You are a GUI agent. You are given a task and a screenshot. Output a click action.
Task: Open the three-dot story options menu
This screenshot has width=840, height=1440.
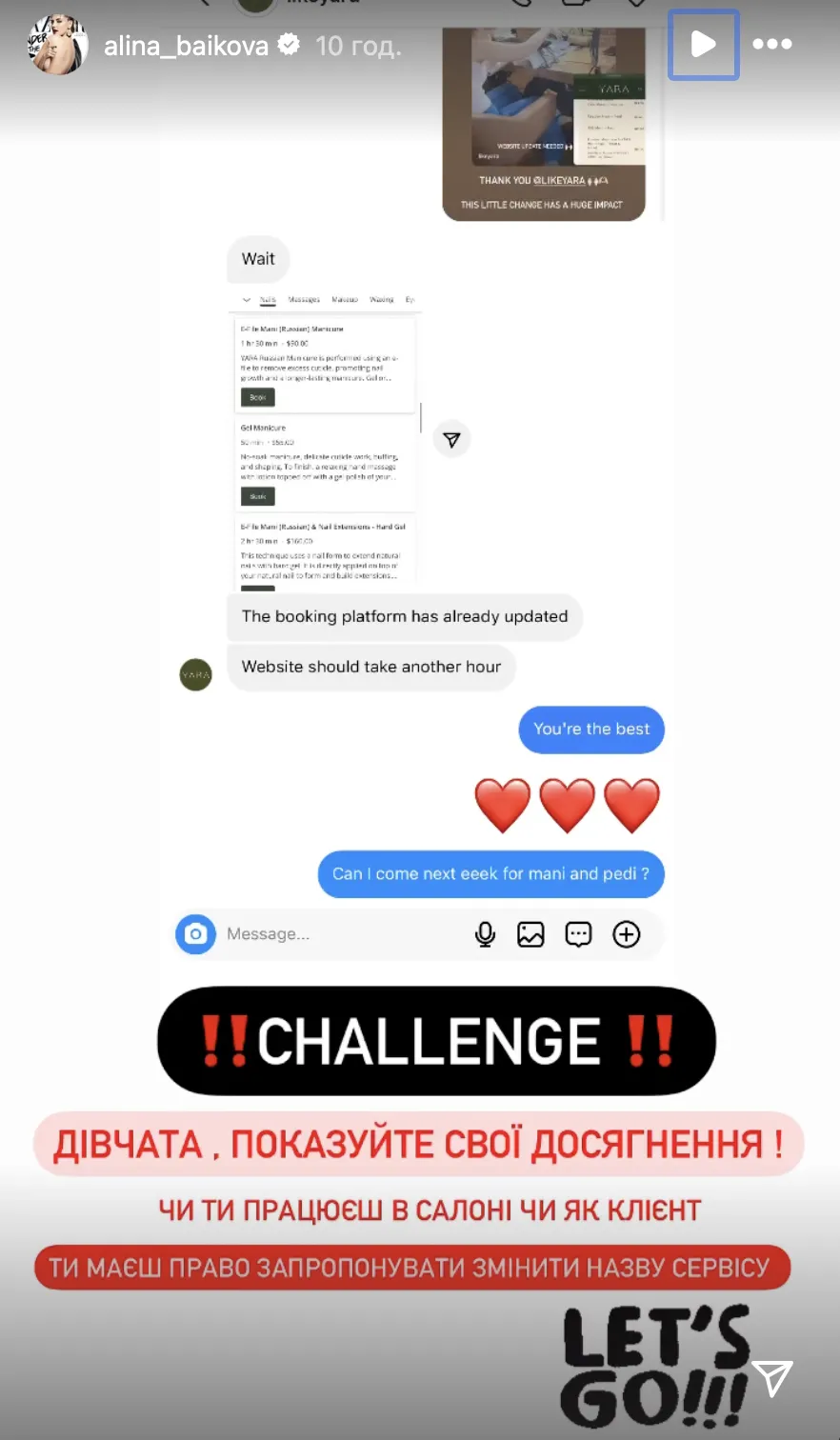(771, 44)
